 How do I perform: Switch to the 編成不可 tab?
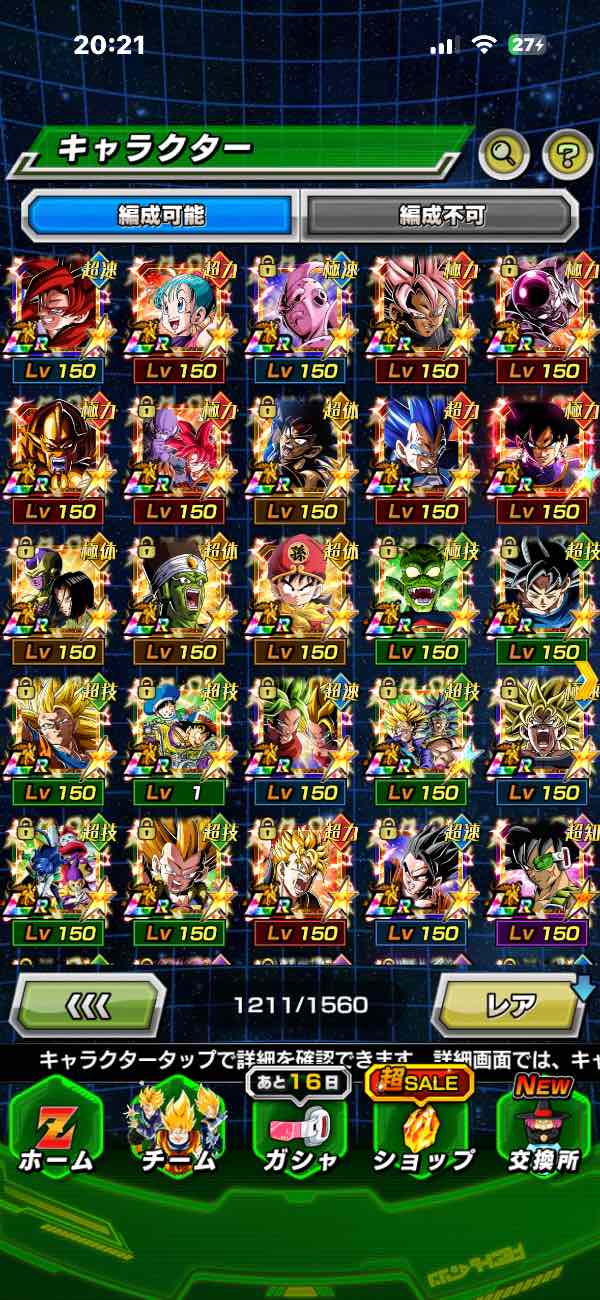coord(441,214)
